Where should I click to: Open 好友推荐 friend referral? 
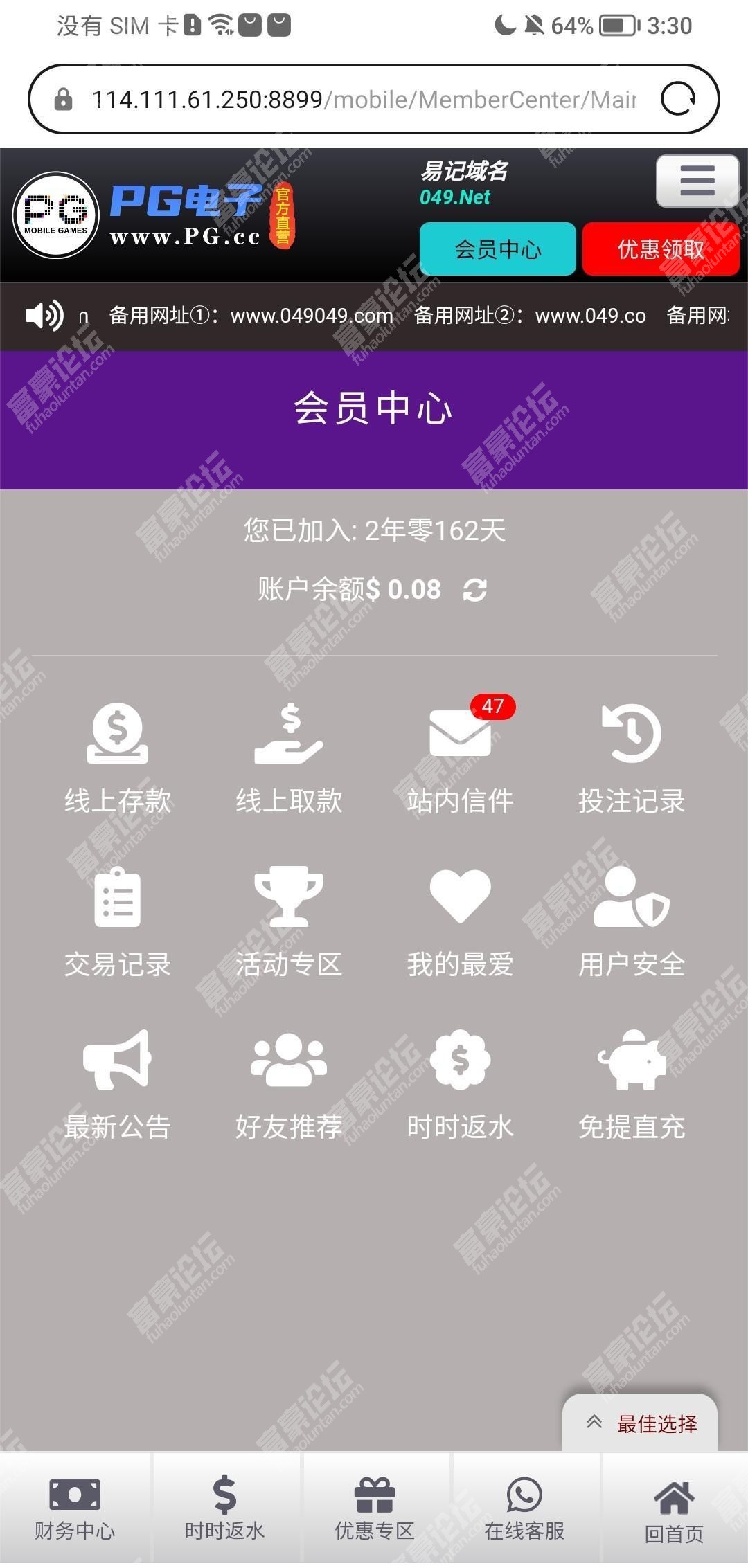coord(289,1084)
